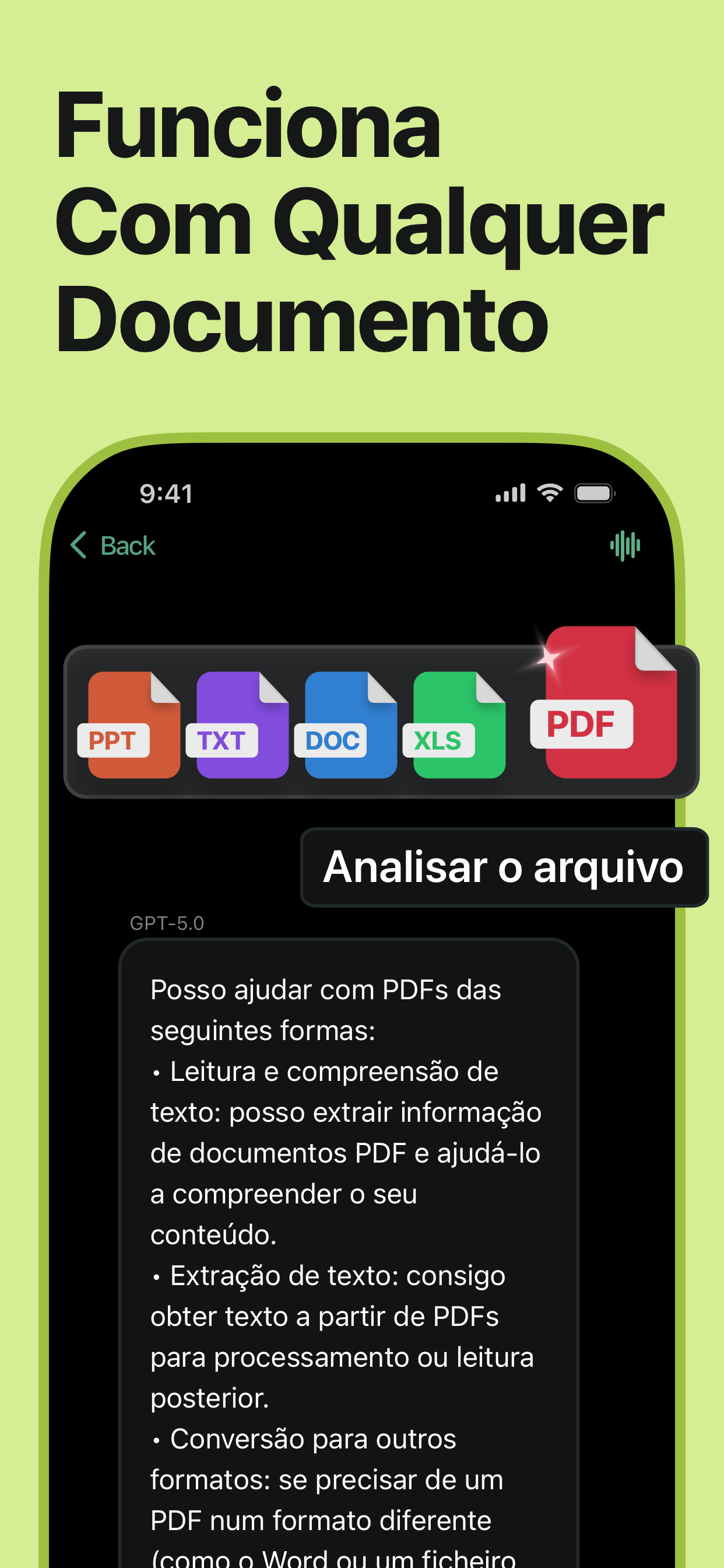Screen dimensions: 724x1568
Task: Tap the 9:41 clock in the status bar
Action: 166,493
